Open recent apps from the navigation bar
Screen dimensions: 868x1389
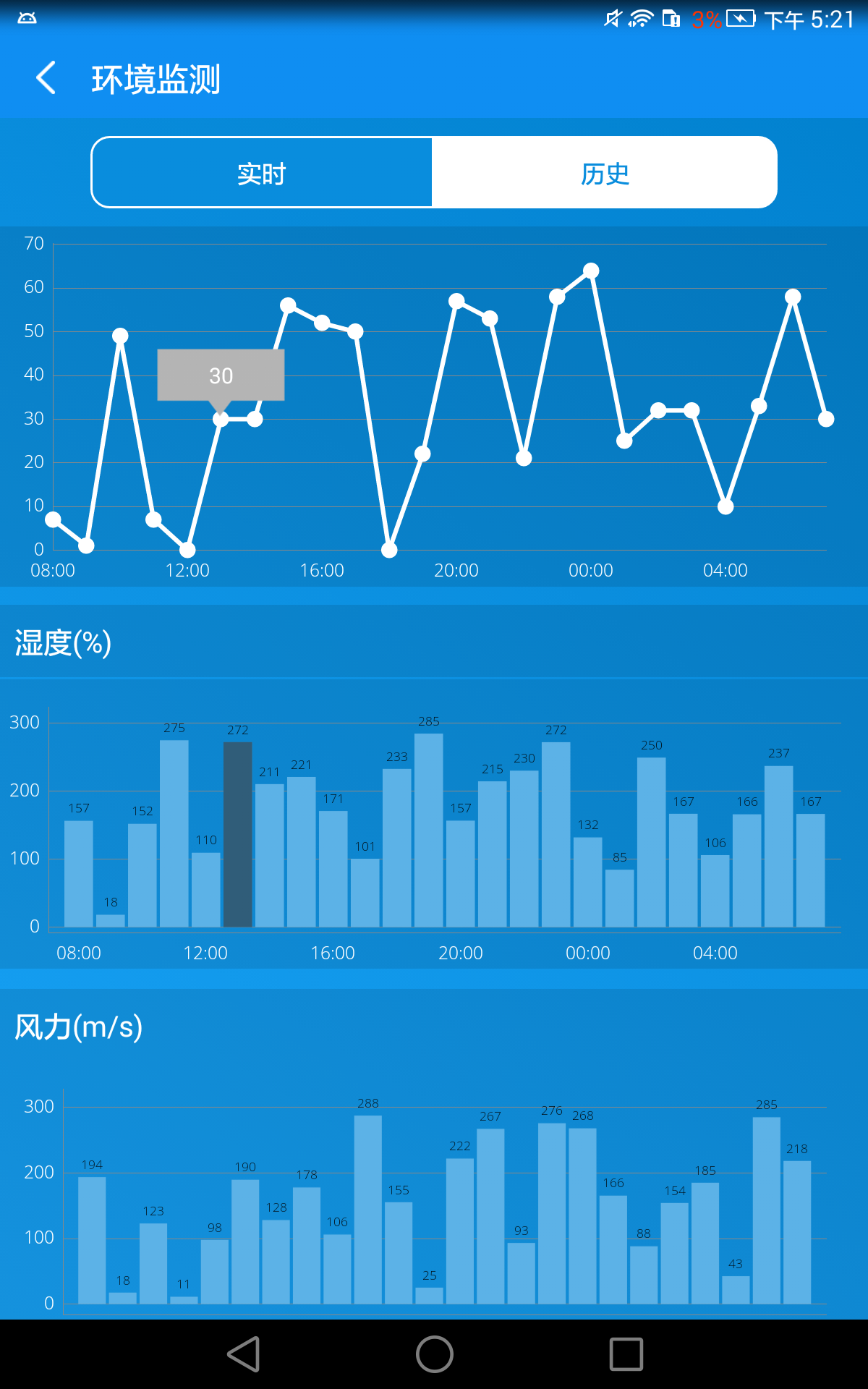tap(626, 1354)
